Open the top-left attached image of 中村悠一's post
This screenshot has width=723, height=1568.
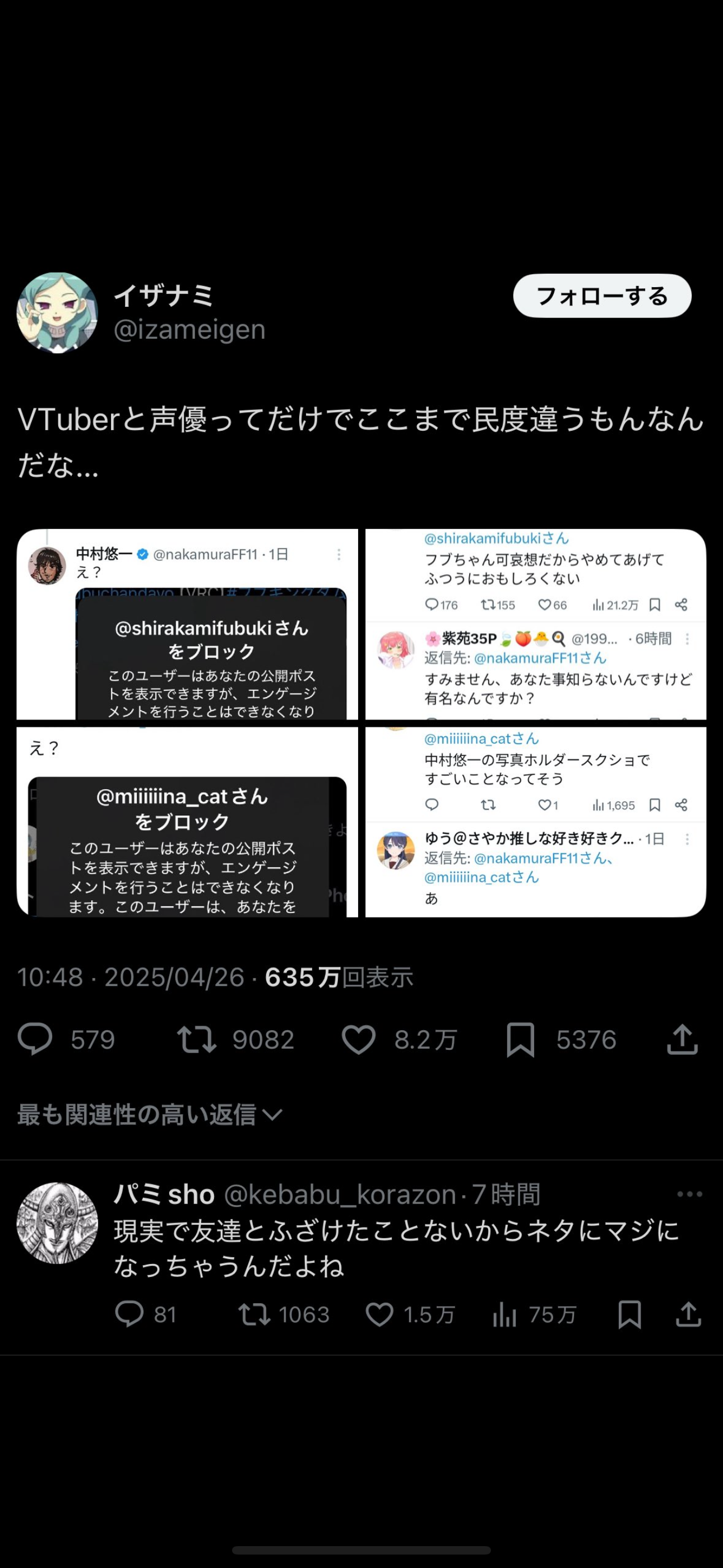tap(187, 624)
